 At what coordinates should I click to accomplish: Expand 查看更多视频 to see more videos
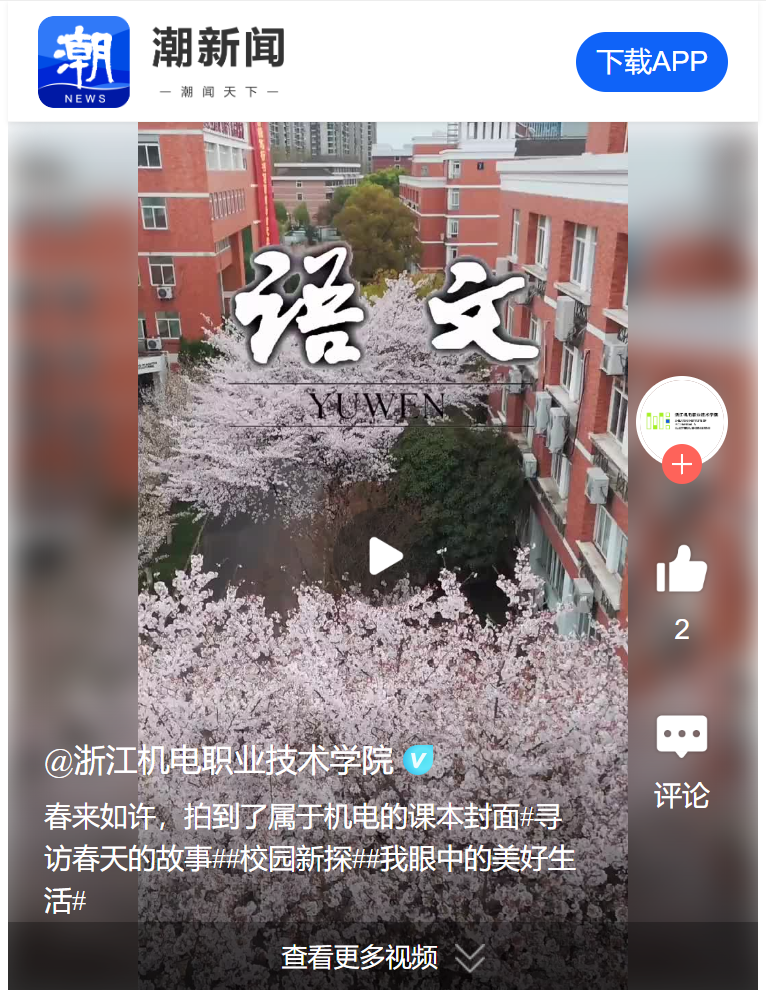pos(382,957)
